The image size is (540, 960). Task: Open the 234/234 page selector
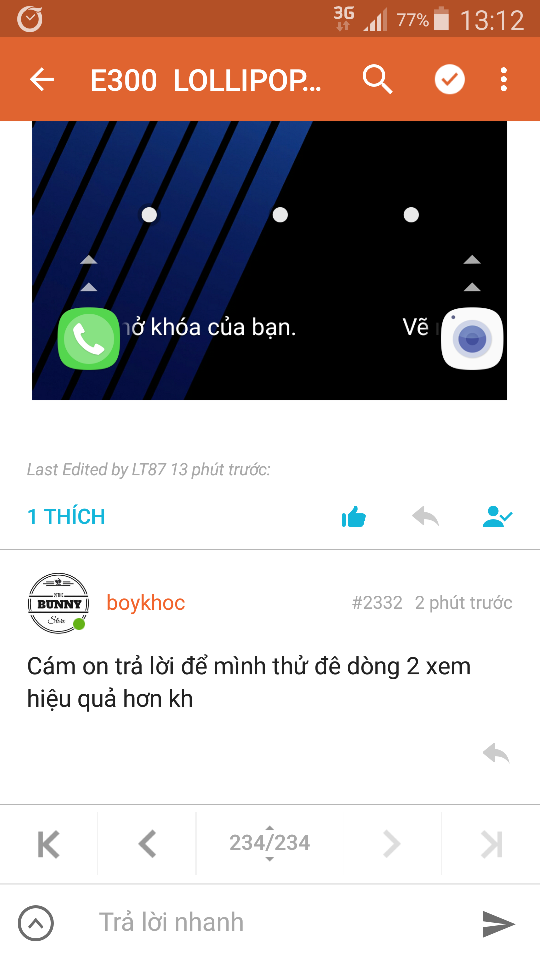(x=269, y=844)
